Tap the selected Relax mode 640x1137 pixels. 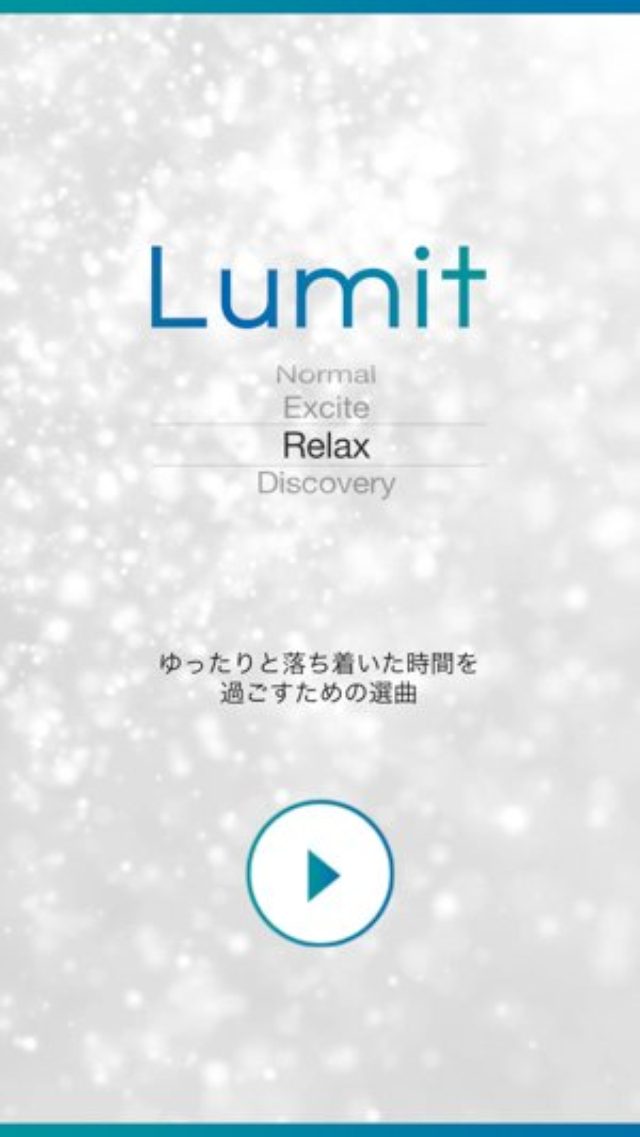pos(326,446)
